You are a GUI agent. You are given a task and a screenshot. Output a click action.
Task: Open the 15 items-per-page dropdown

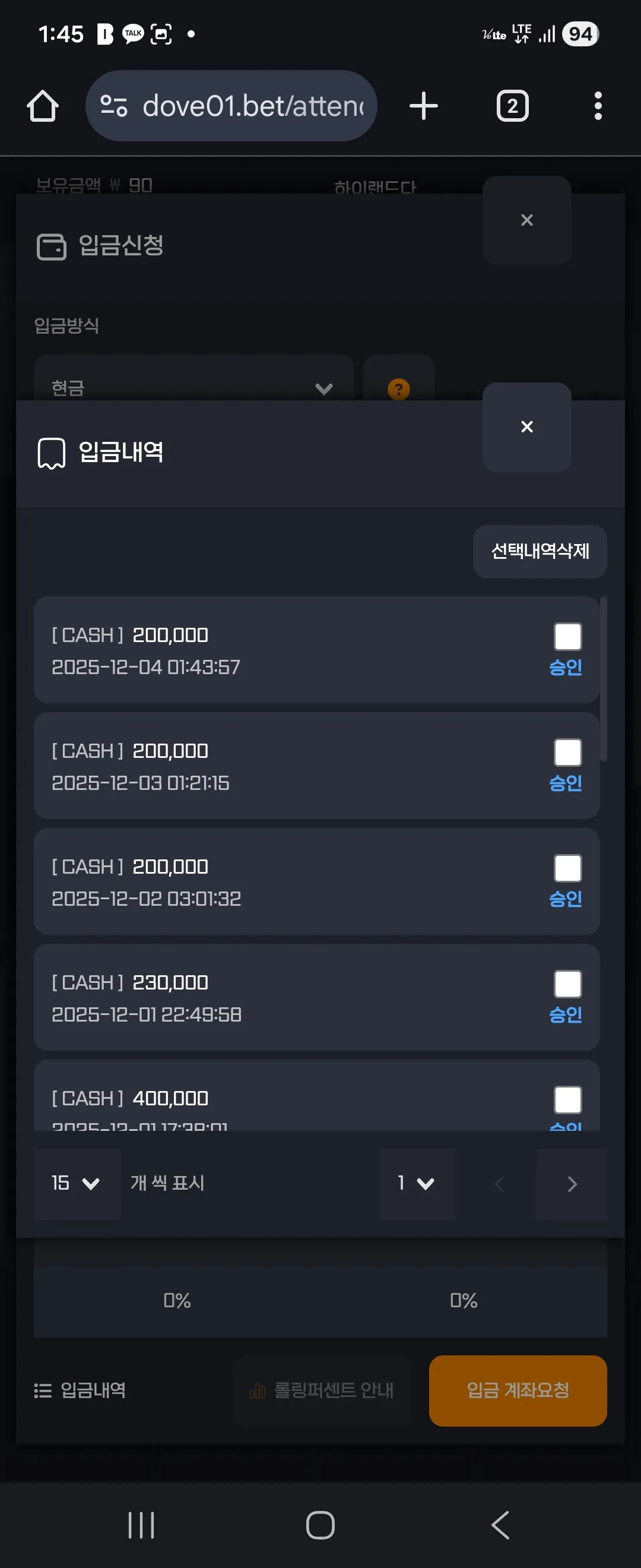coord(77,1183)
